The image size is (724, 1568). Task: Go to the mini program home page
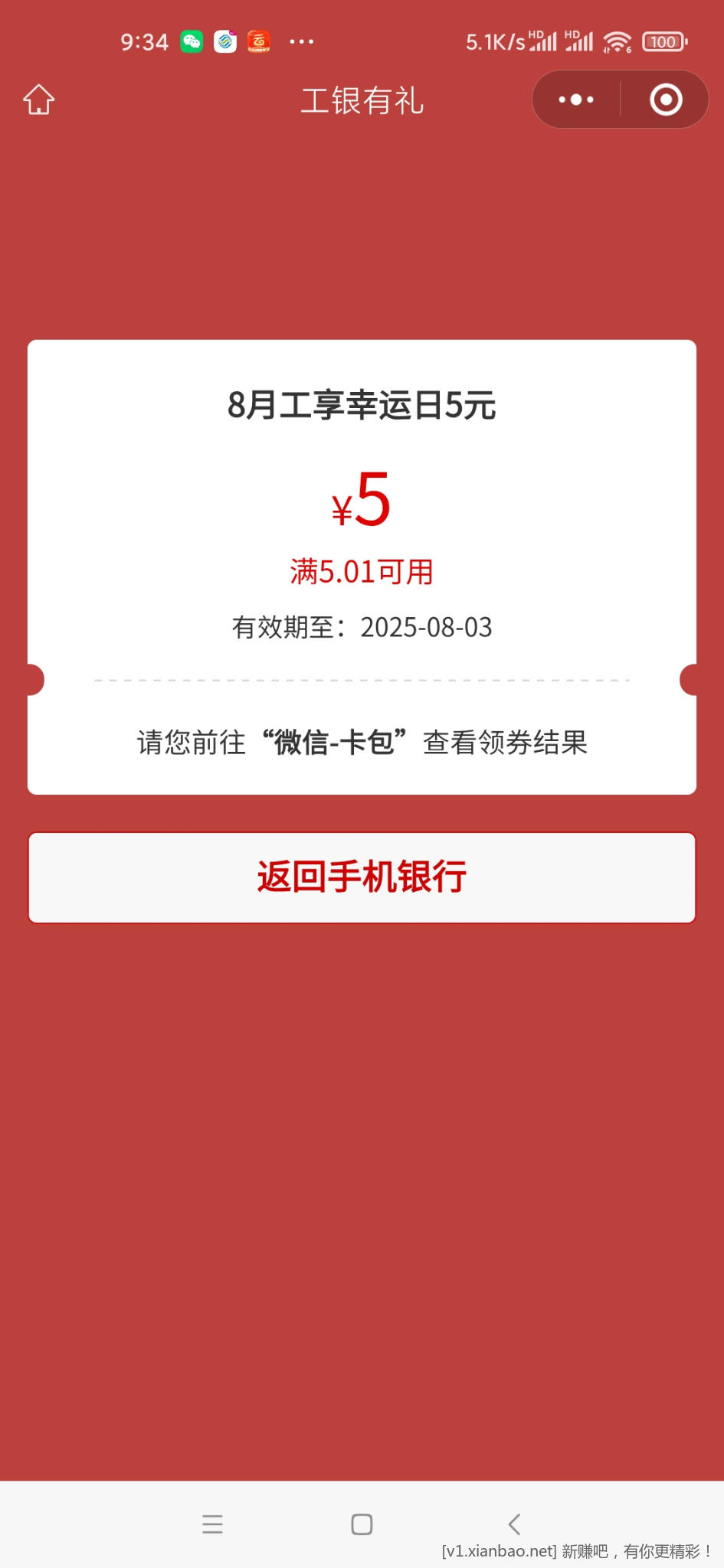[39, 100]
